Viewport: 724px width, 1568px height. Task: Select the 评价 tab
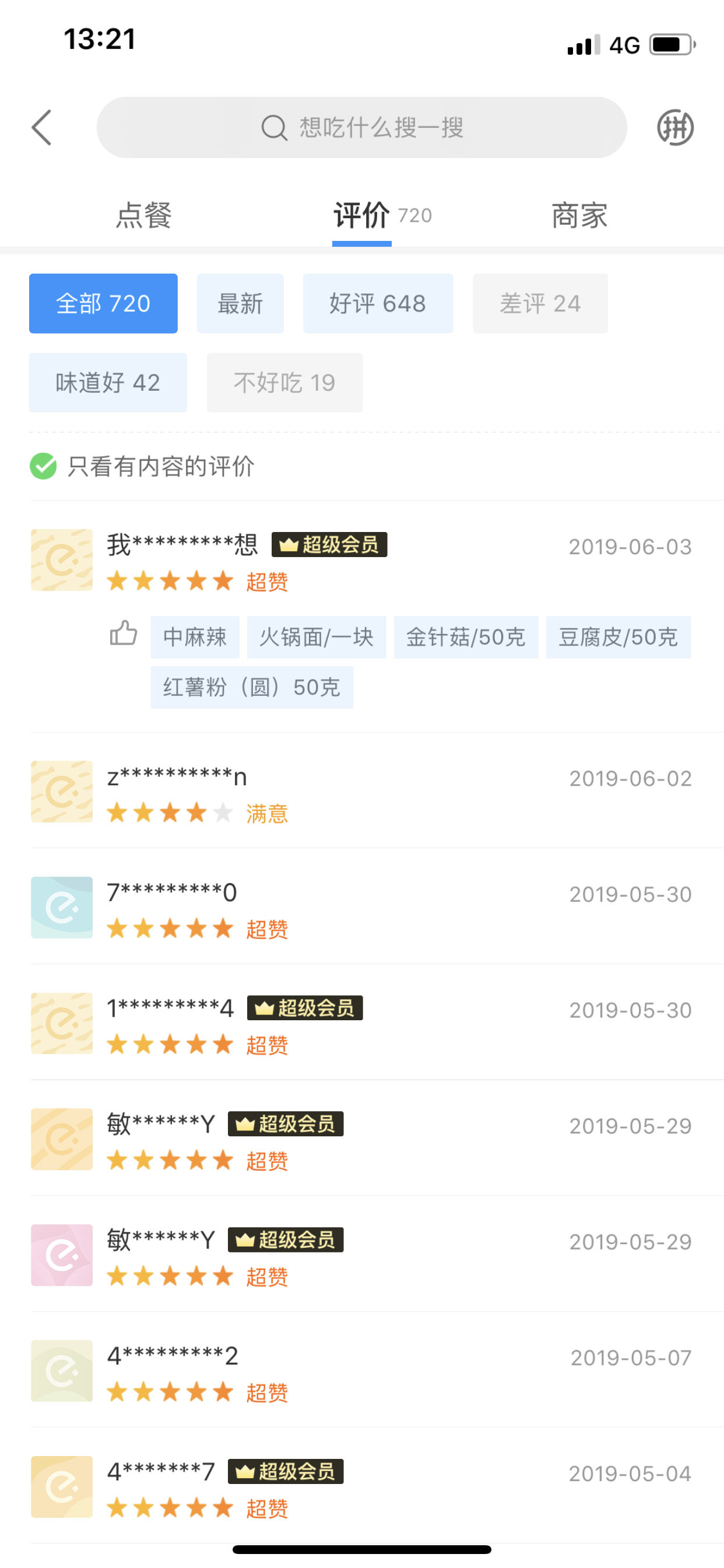pos(362,216)
